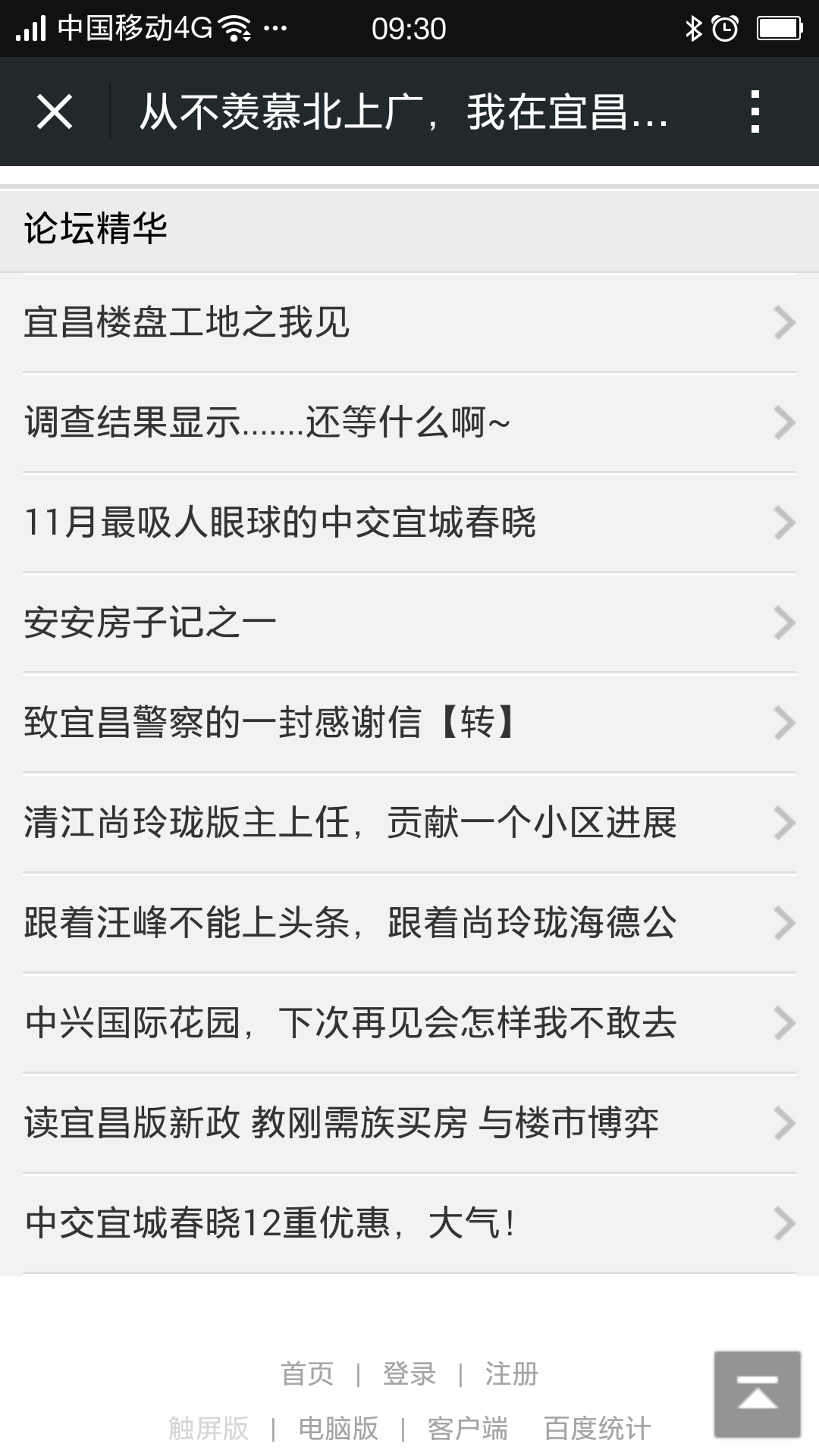Open post 中兴国际花园，下次再见
The image size is (819, 1456).
click(409, 1023)
